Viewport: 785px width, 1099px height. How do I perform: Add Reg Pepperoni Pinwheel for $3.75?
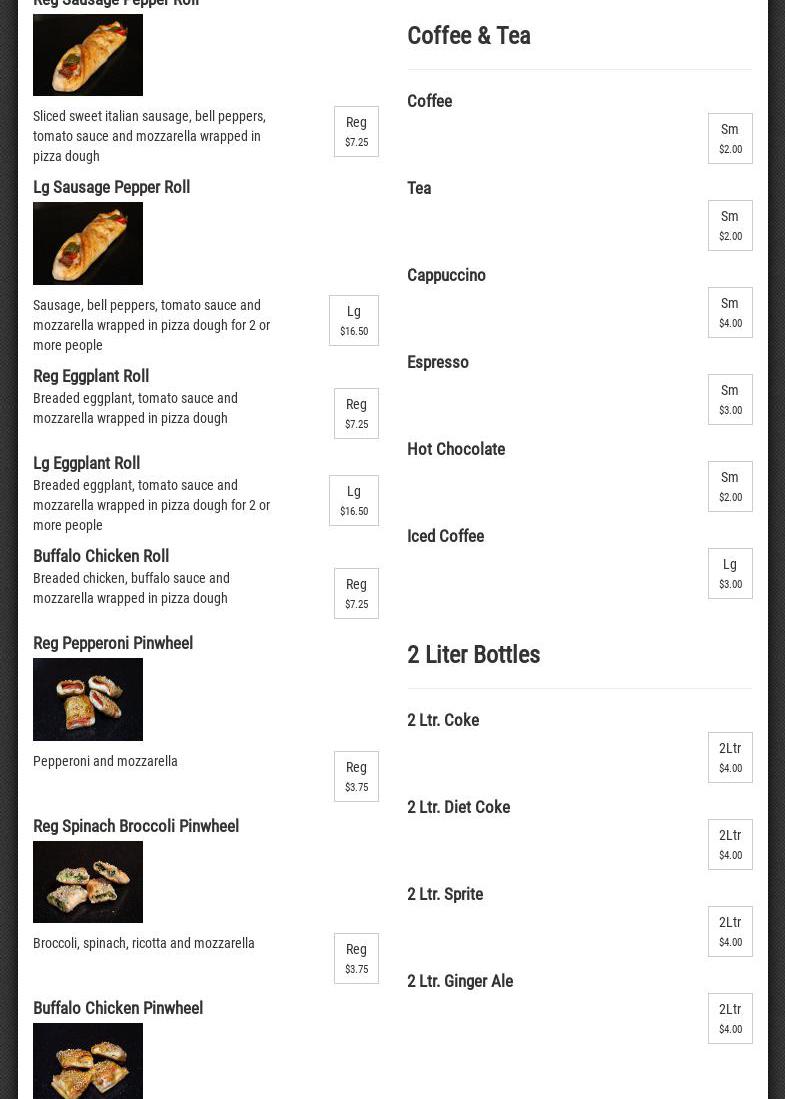356,776
